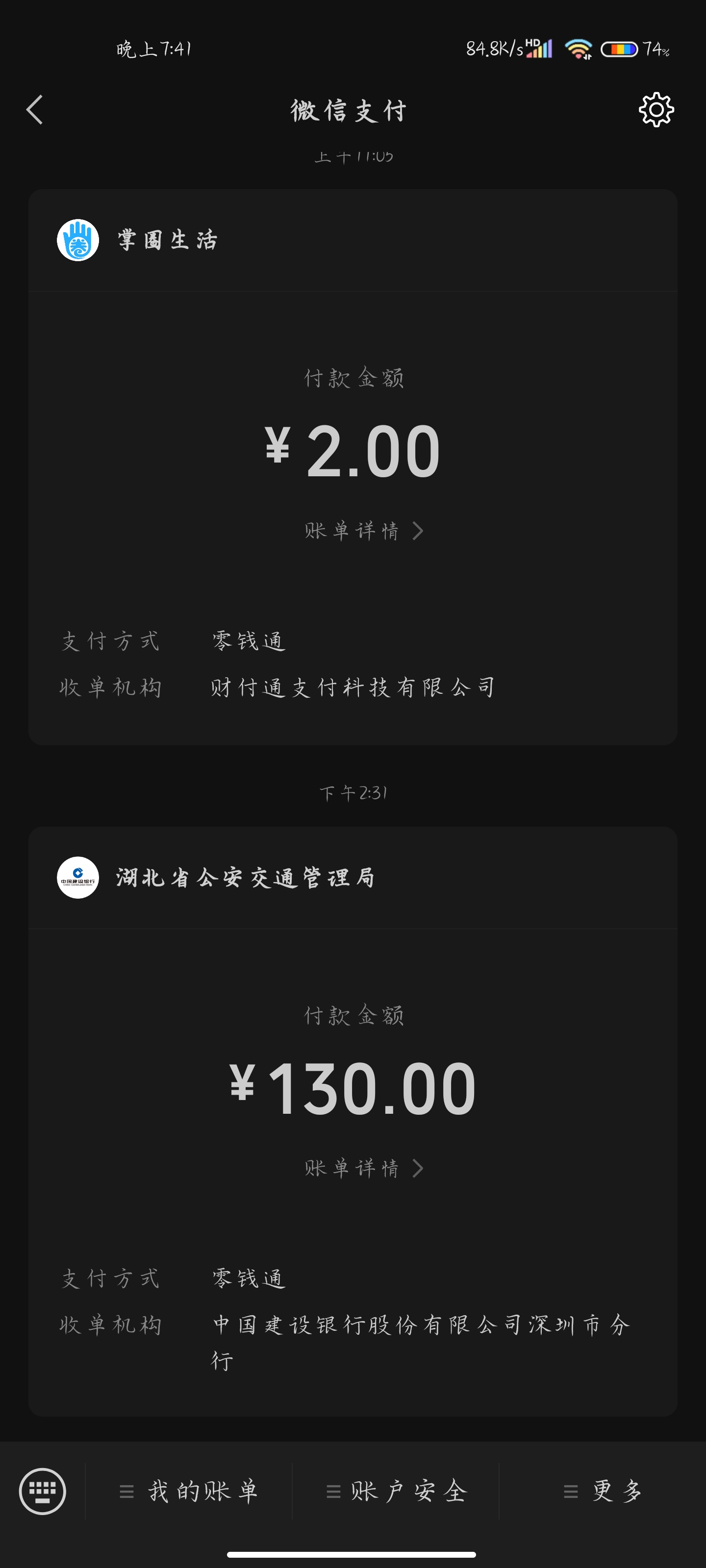This screenshot has width=706, height=1568.
Task: Switch to keyboard input mode
Action: pos(43,1491)
